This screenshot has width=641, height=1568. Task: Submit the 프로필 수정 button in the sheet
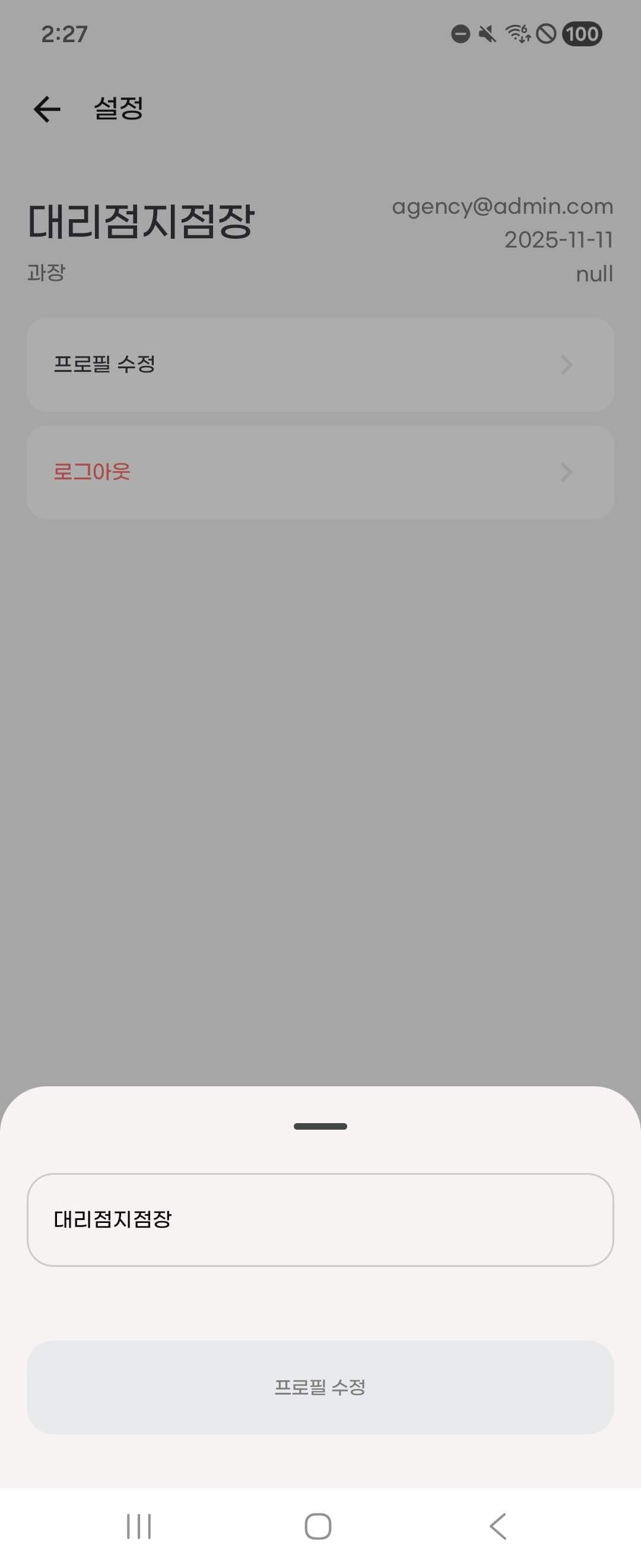coord(320,1387)
